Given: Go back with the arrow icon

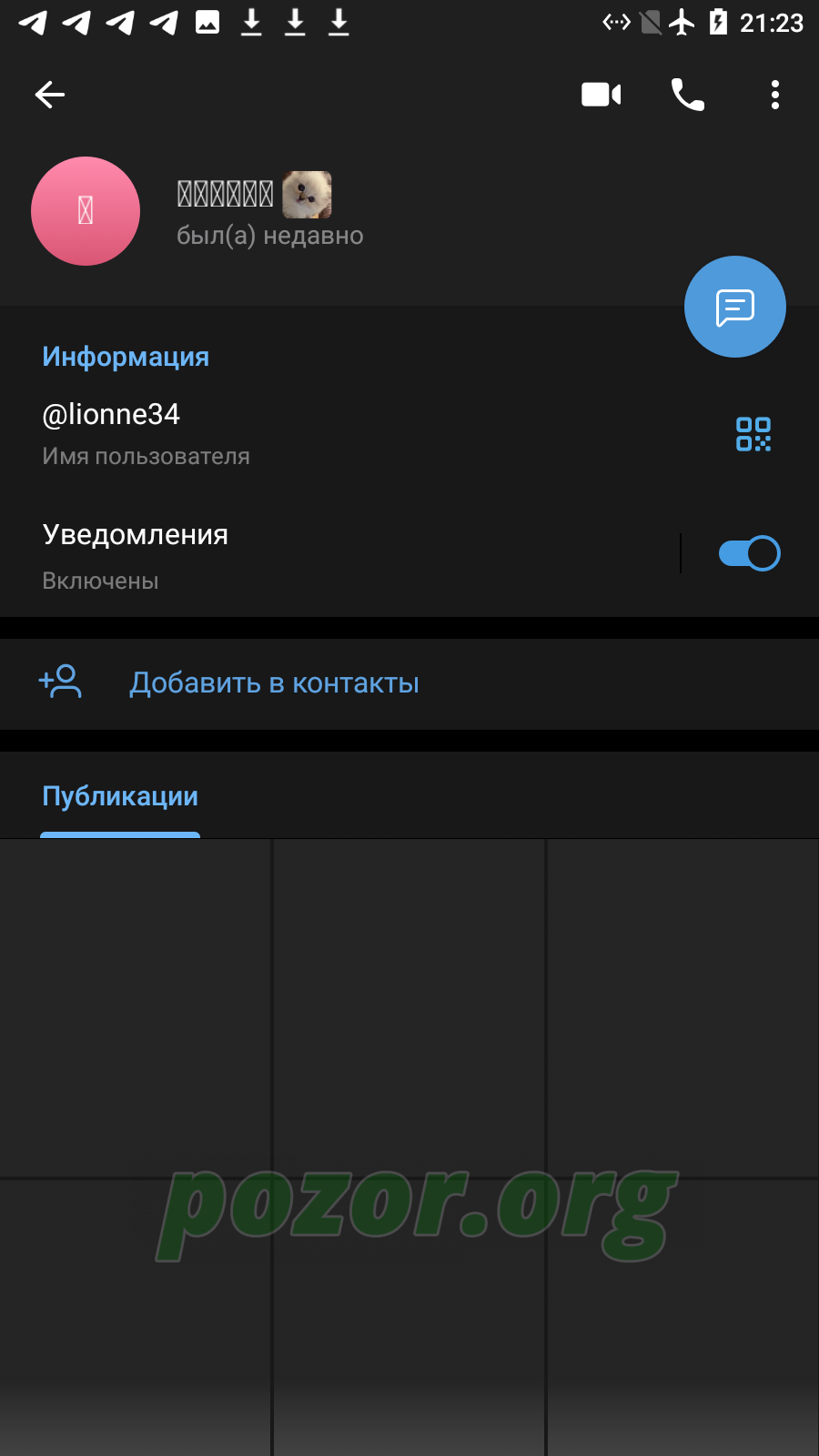Looking at the screenshot, I should [50, 95].
